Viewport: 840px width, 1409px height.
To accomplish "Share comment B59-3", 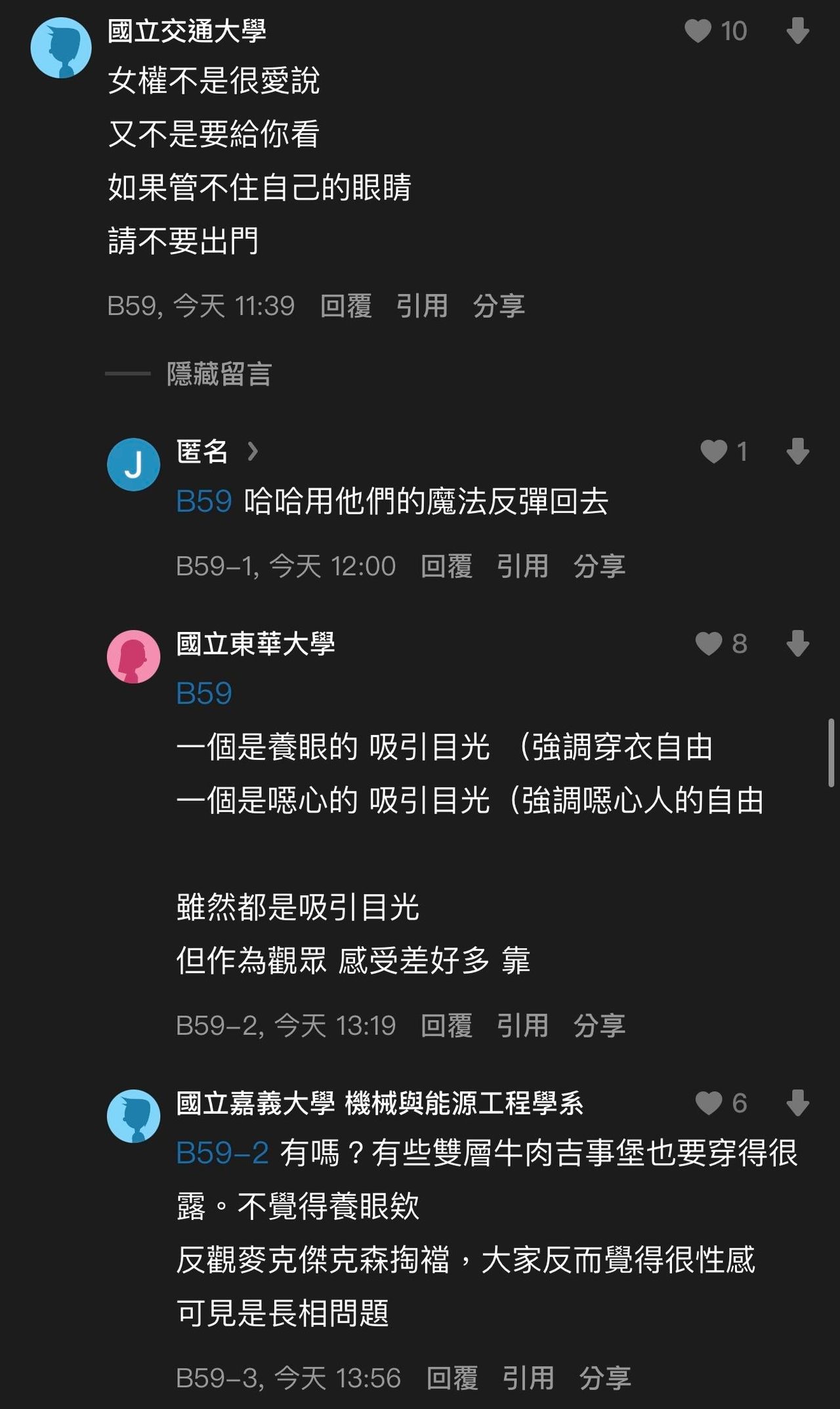I will (604, 1377).
